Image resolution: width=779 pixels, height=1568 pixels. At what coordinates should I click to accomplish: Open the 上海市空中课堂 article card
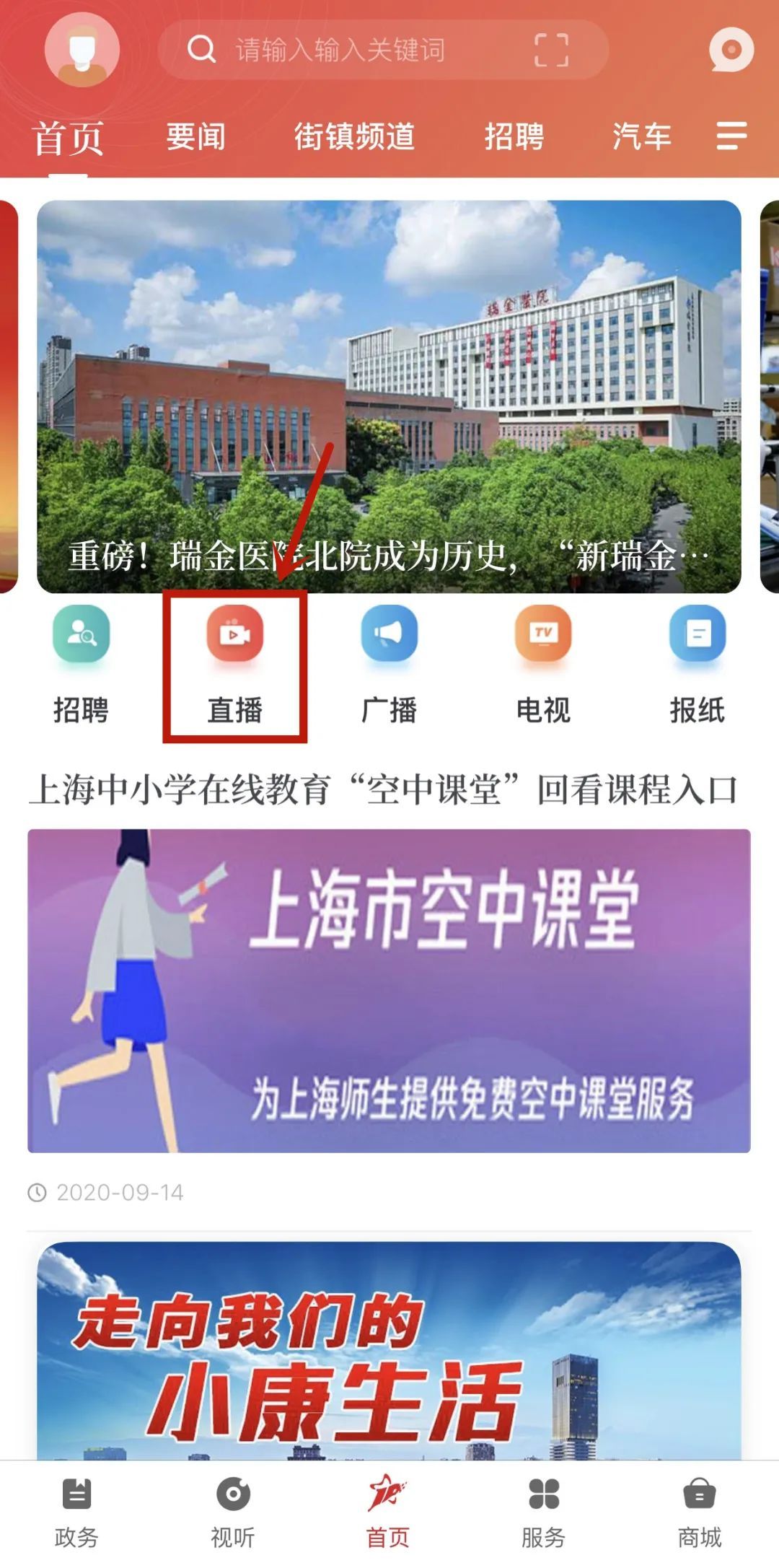(x=389, y=990)
